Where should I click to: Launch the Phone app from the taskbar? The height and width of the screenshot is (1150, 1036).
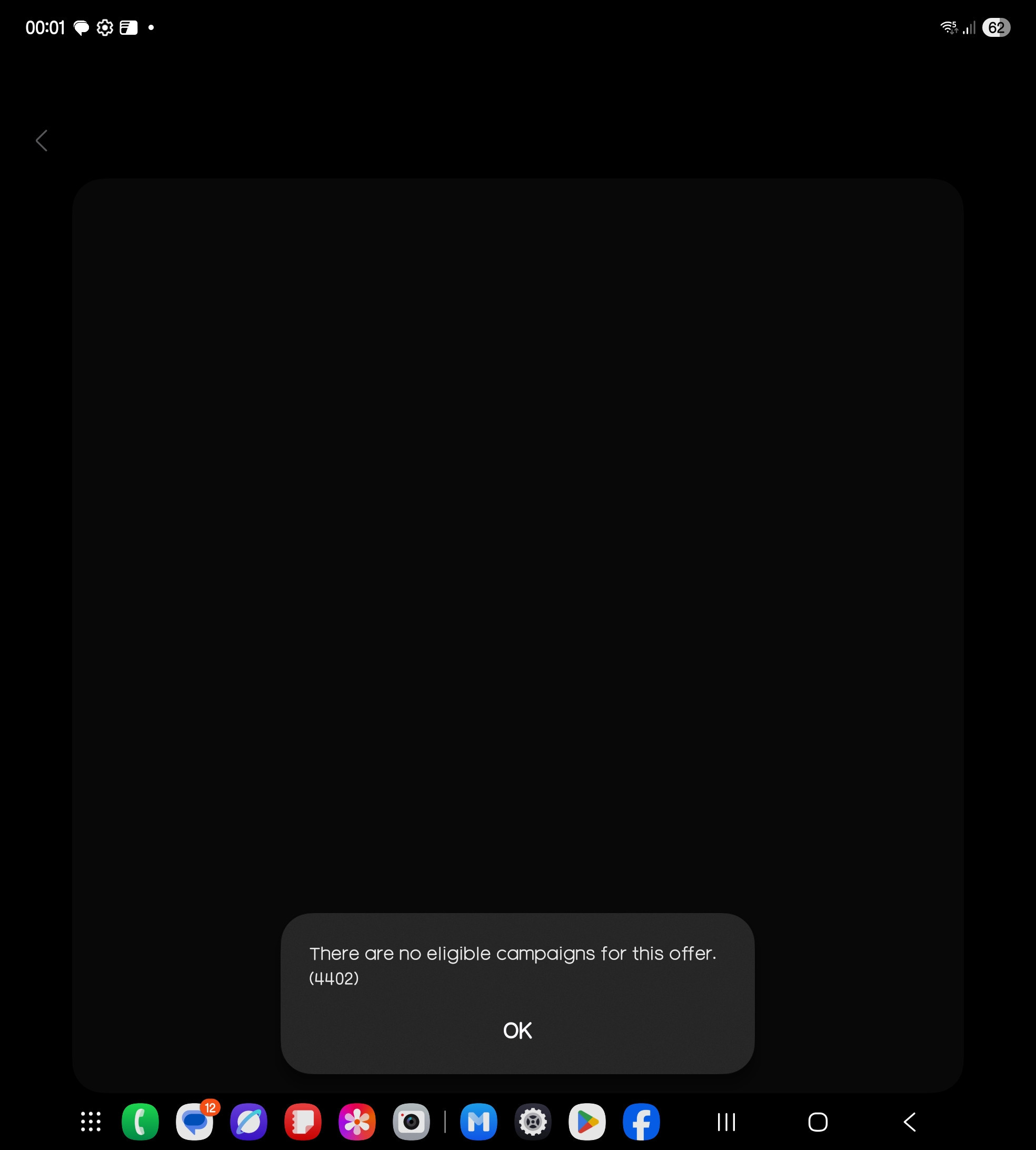[140, 1122]
